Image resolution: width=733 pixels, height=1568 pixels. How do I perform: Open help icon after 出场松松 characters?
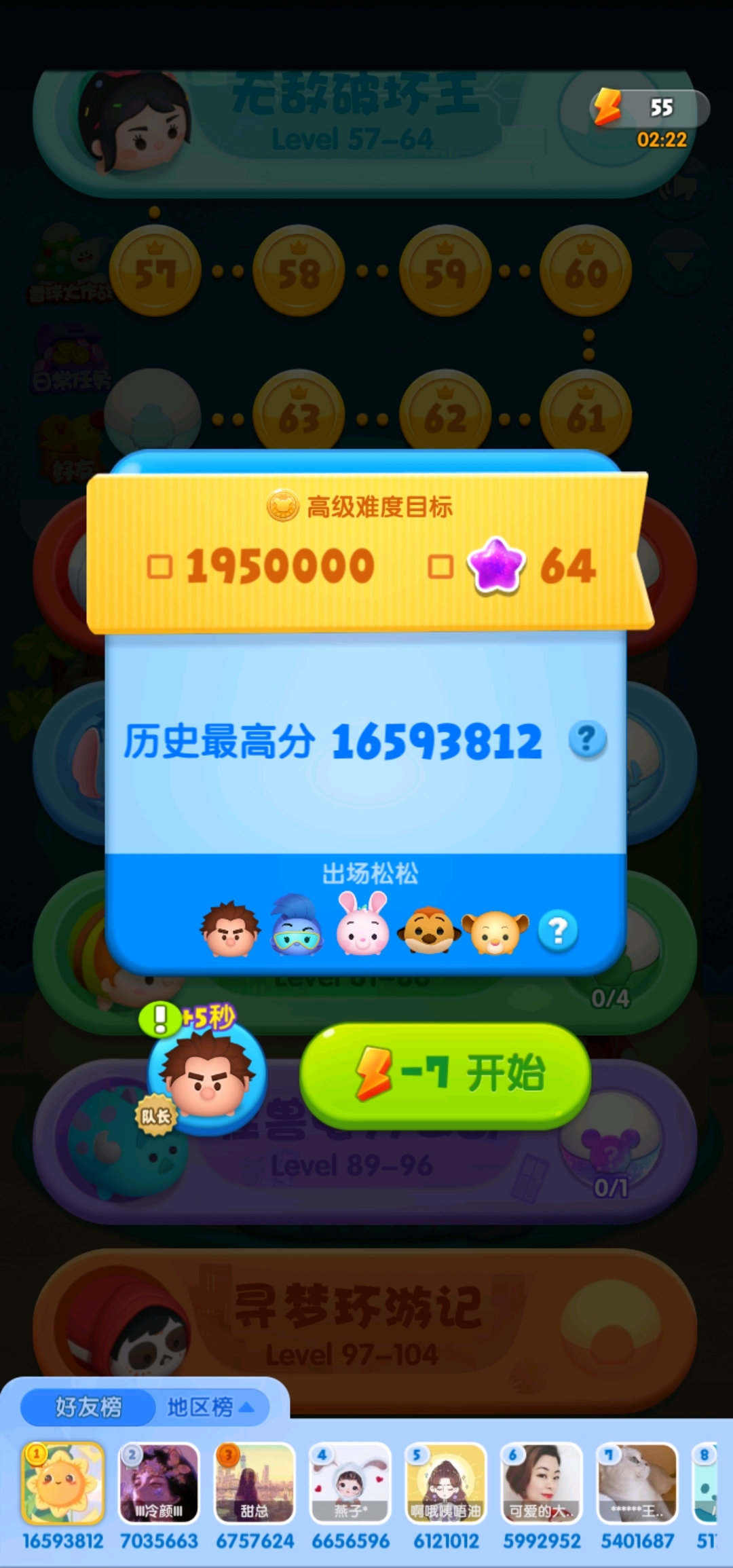pos(558,931)
